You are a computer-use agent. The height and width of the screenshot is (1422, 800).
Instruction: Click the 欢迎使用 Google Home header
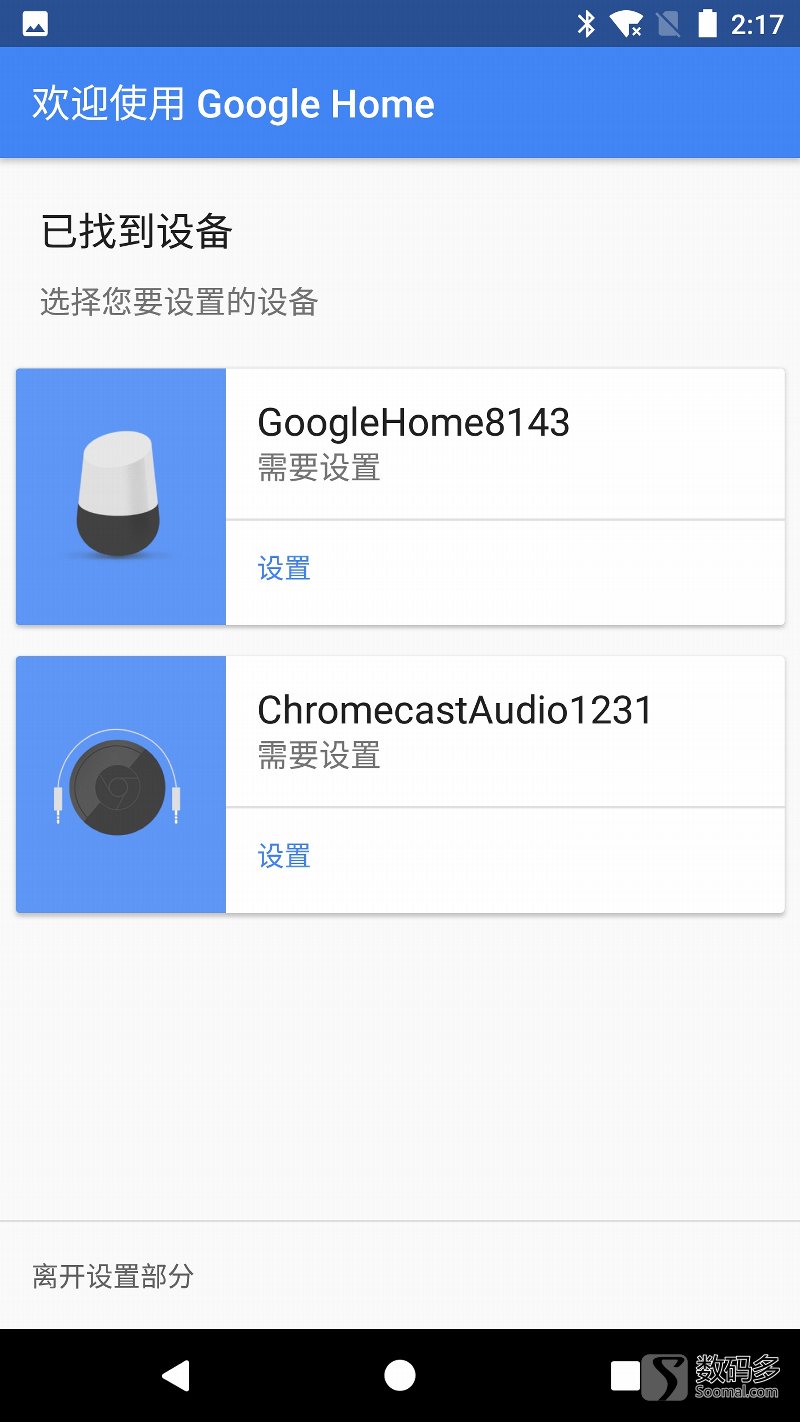click(x=233, y=103)
